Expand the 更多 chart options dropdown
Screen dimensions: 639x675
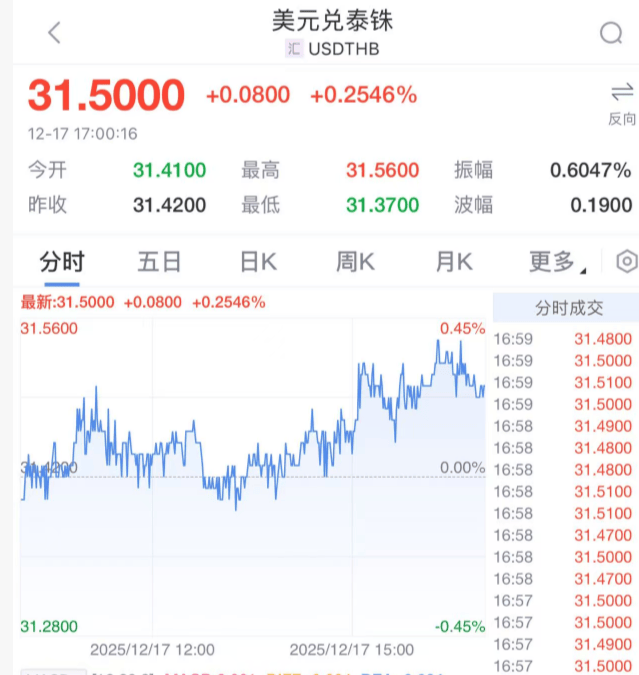click(x=557, y=262)
